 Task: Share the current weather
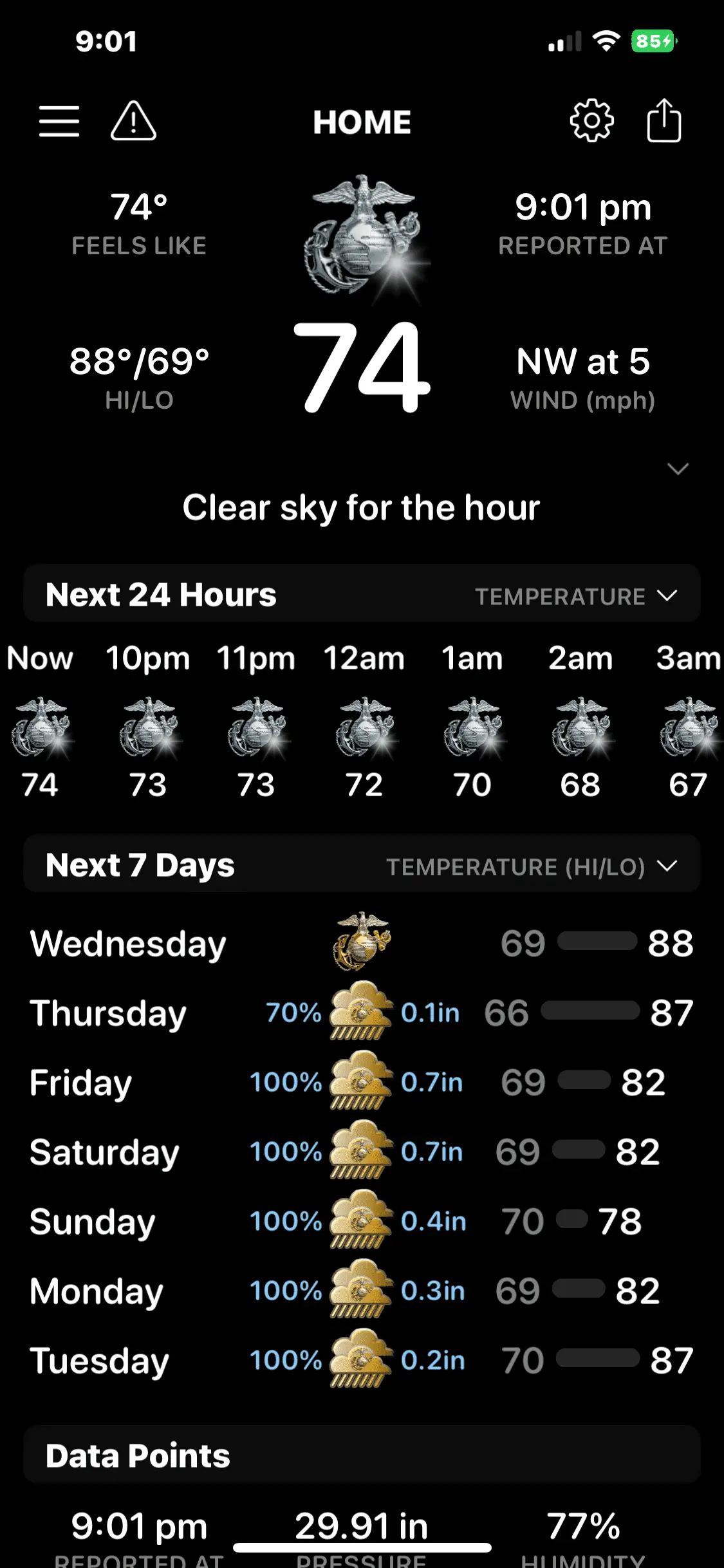(x=664, y=121)
